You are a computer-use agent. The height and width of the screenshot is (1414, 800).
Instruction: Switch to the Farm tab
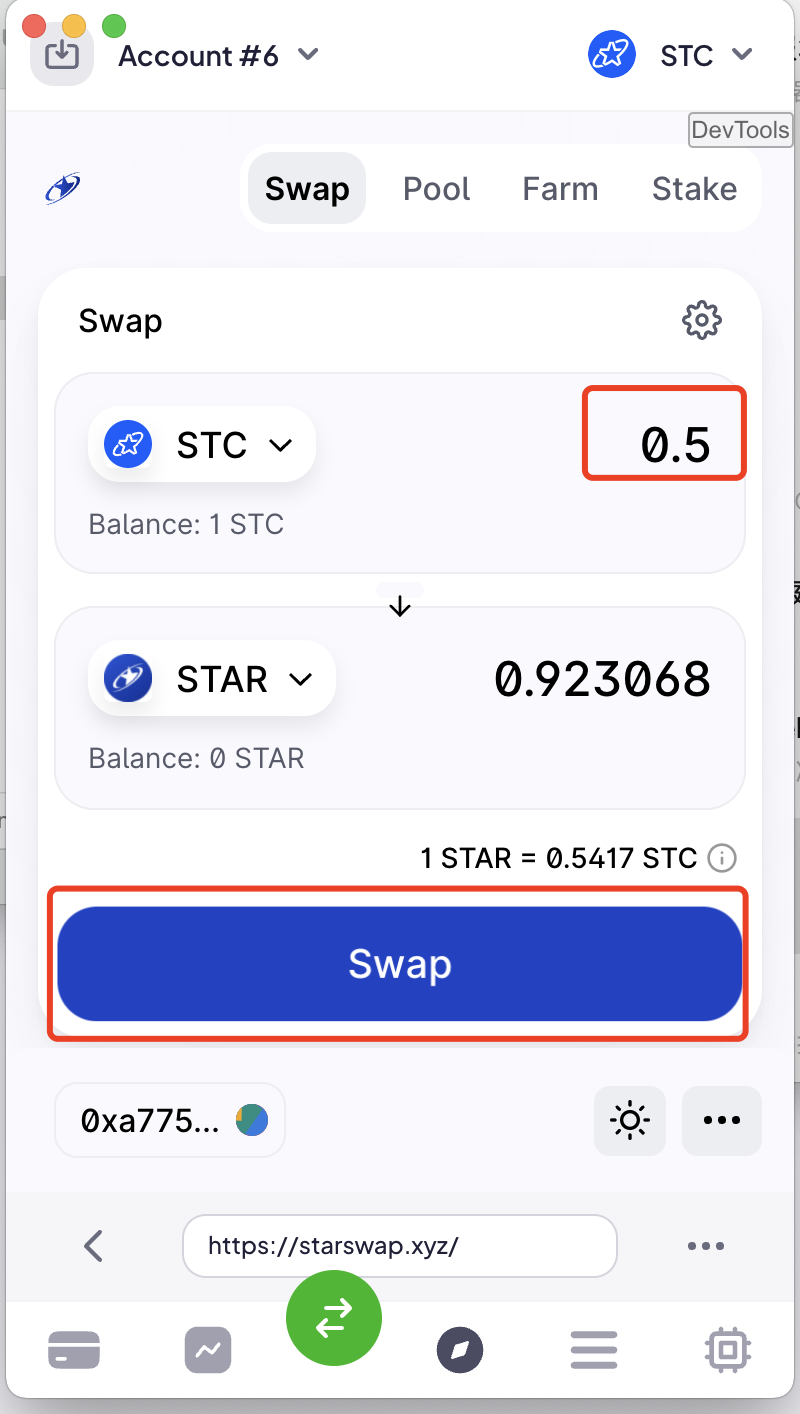pos(560,189)
